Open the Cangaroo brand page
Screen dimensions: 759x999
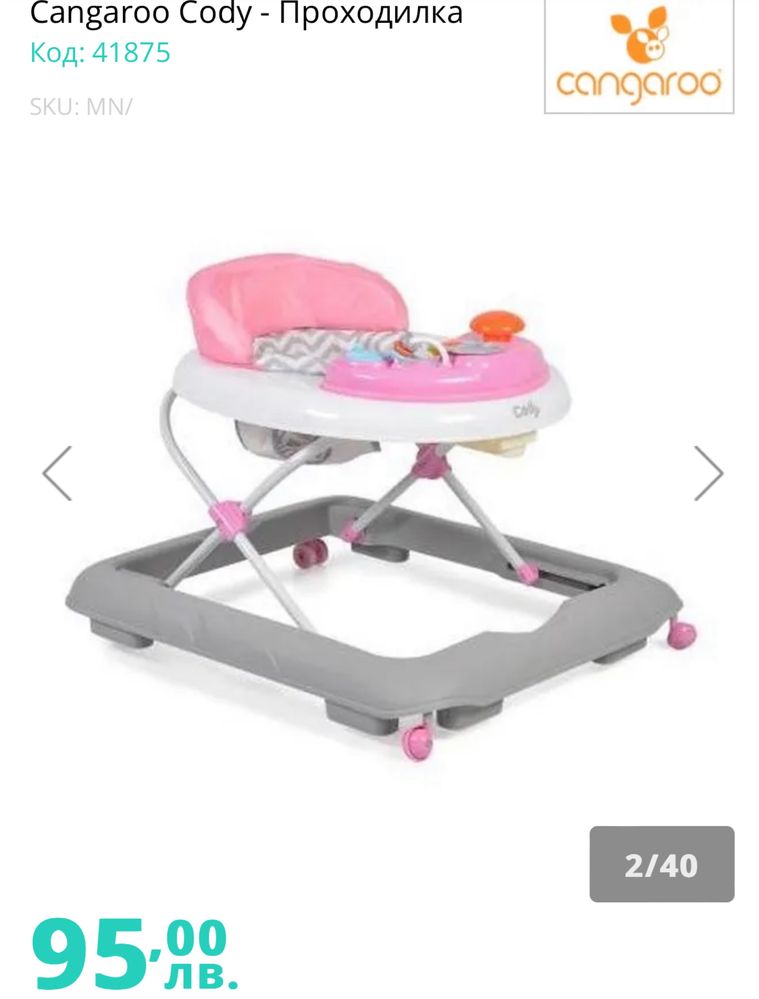point(639,55)
